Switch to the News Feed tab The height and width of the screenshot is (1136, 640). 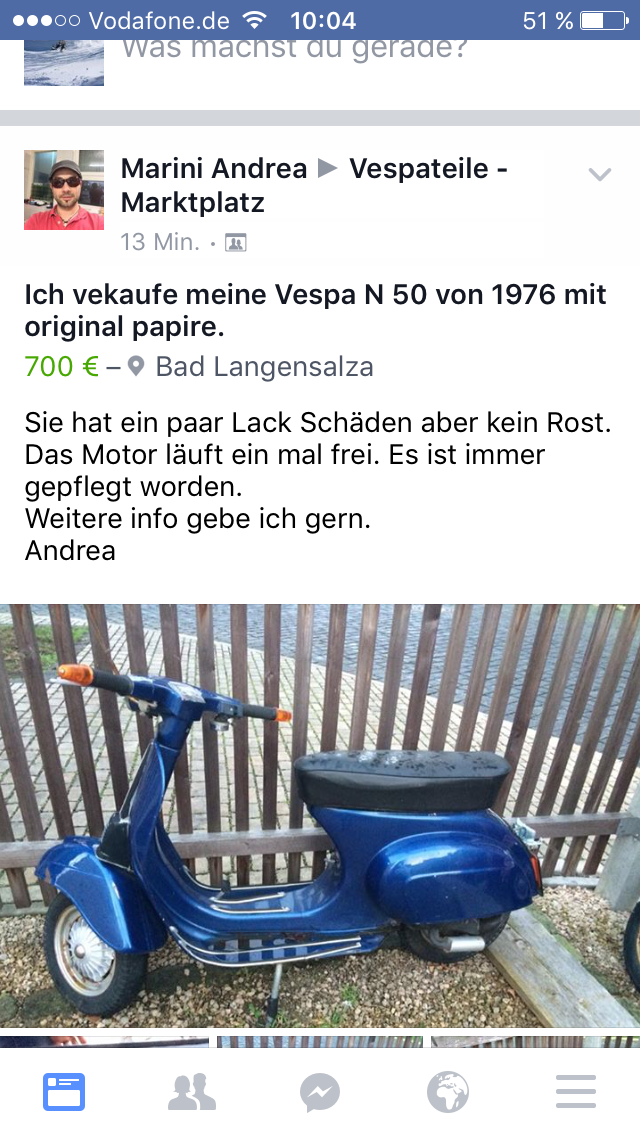[x=64, y=1092]
